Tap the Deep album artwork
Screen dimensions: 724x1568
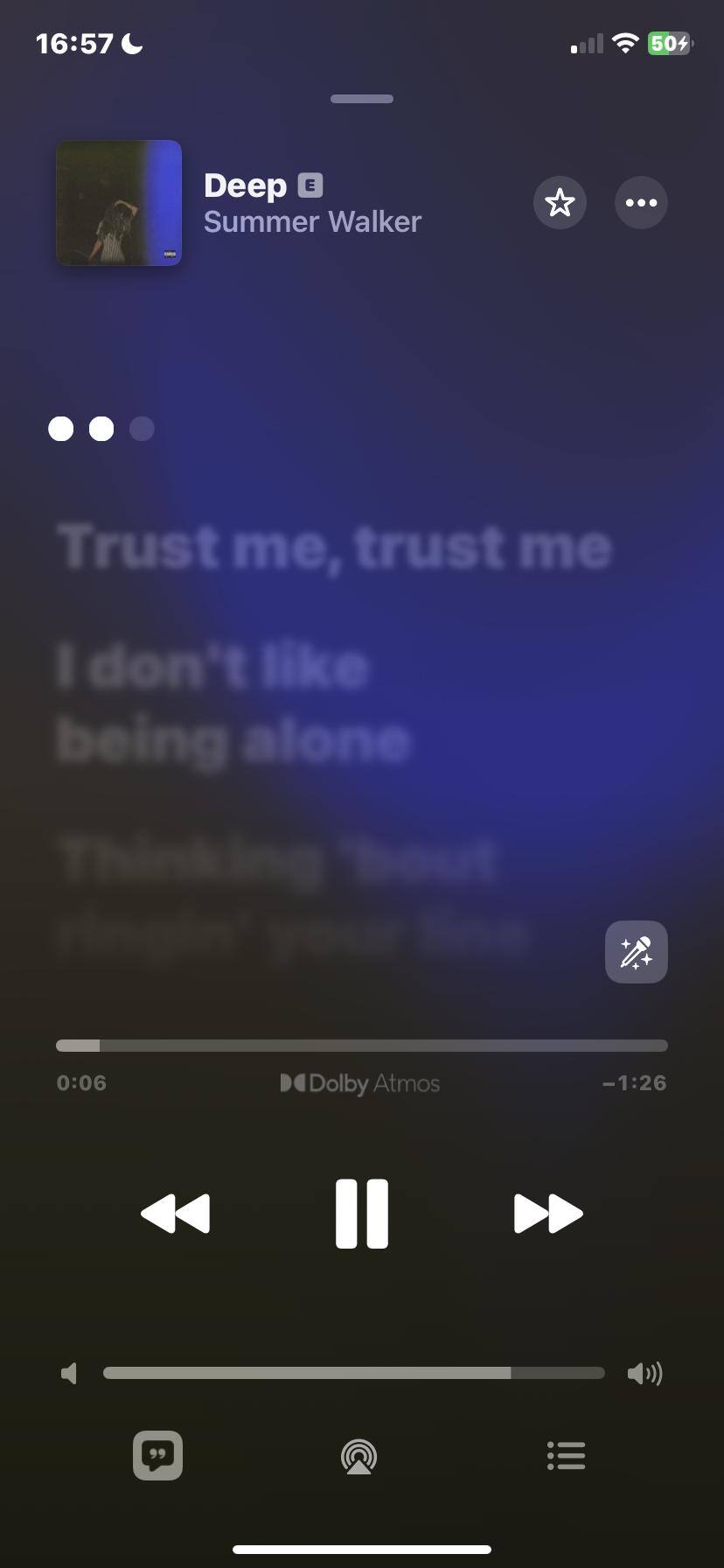(x=119, y=203)
